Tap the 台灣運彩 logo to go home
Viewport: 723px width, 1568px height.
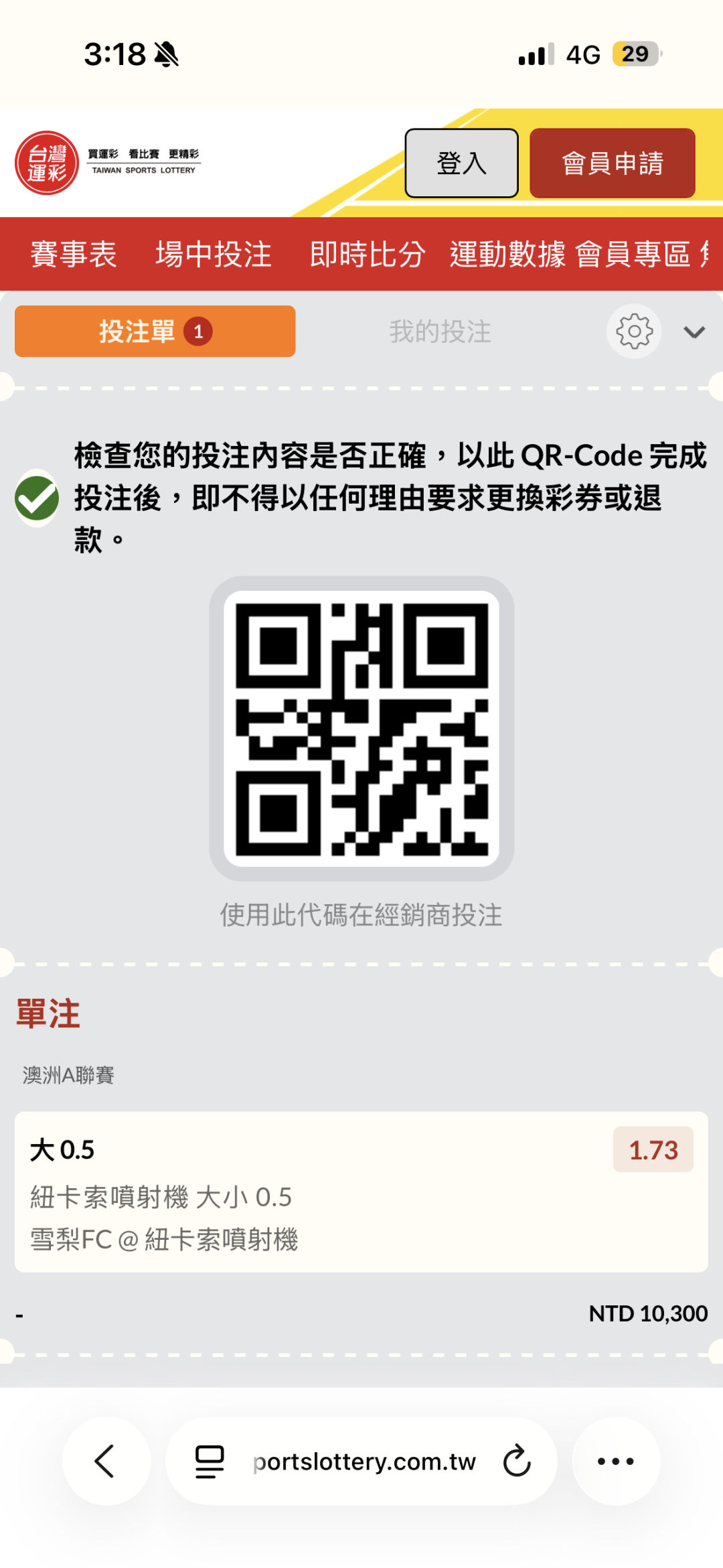pos(47,163)
